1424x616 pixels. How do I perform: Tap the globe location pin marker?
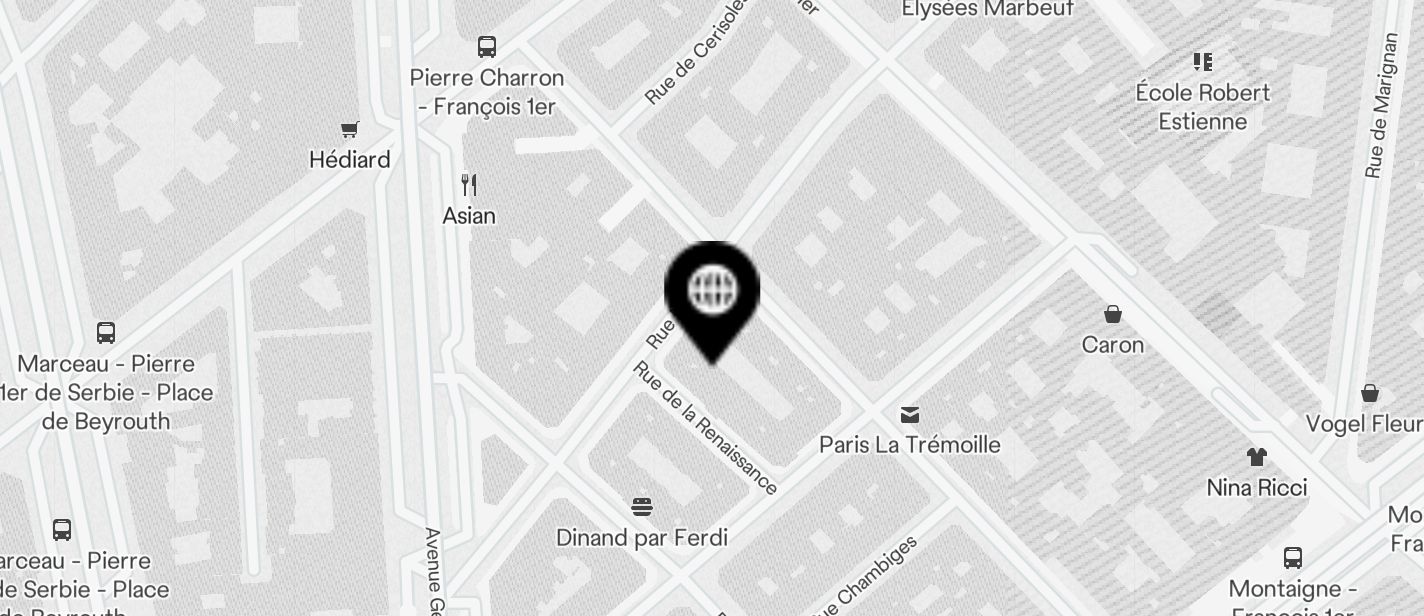[712, 292]
